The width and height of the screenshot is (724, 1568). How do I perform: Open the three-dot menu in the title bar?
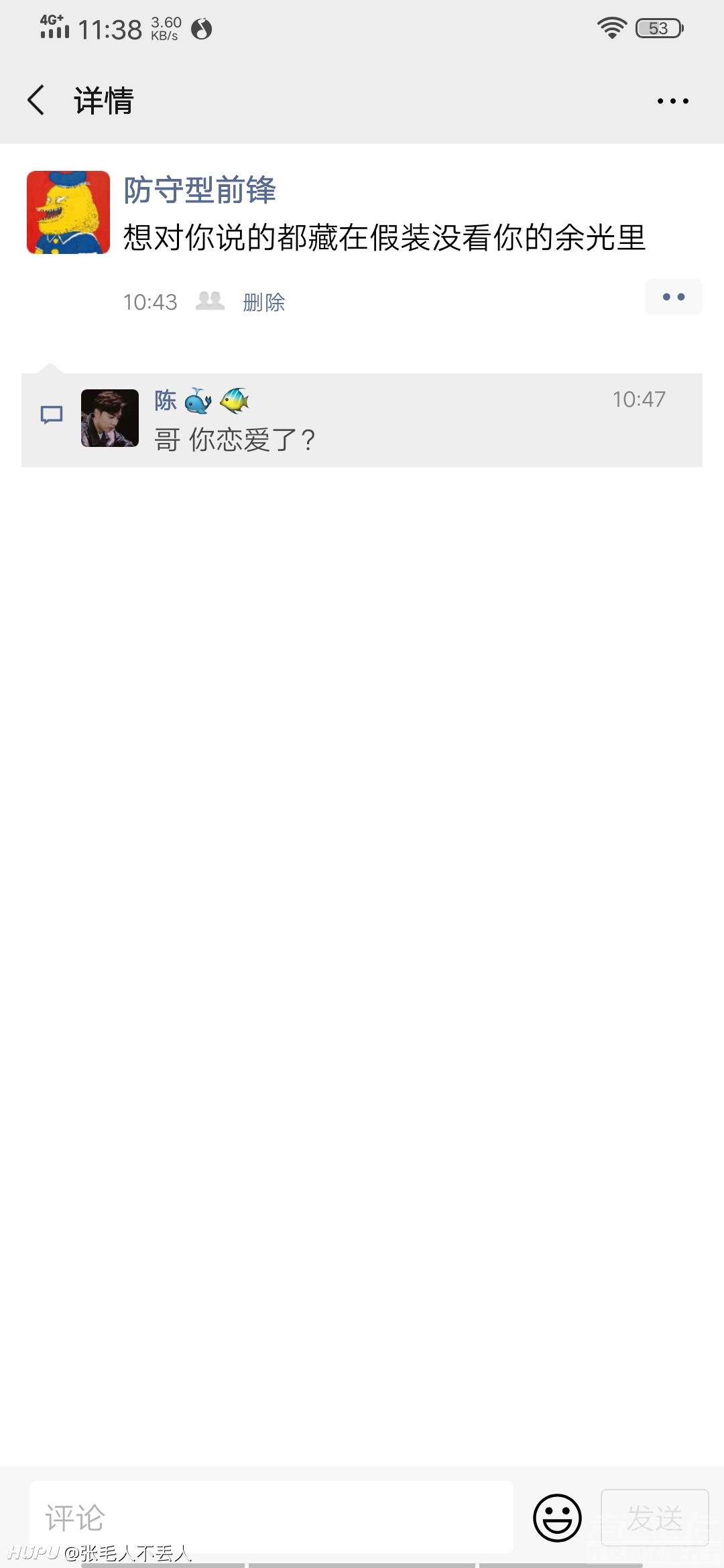672,101
